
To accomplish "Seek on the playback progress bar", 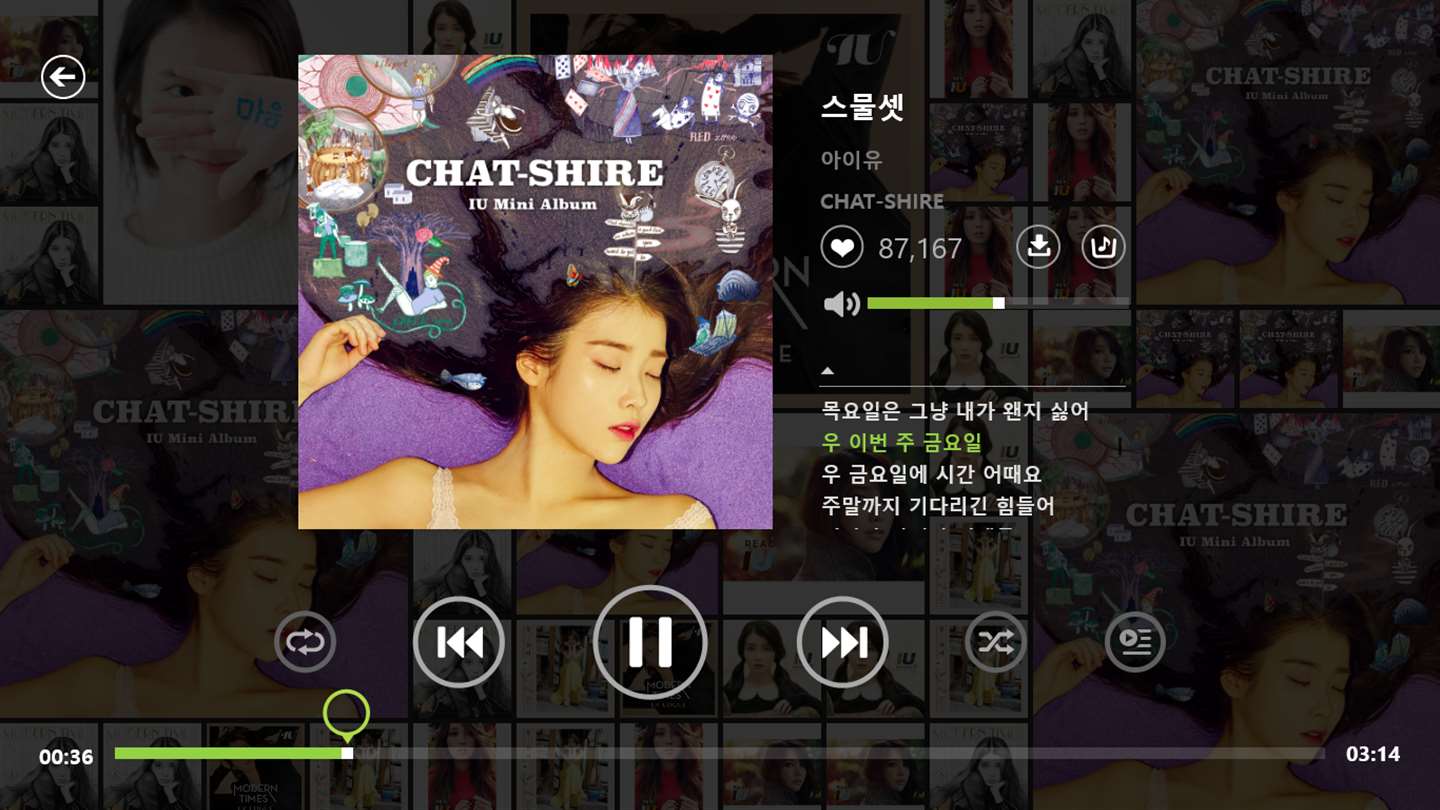I will point(720,753).
